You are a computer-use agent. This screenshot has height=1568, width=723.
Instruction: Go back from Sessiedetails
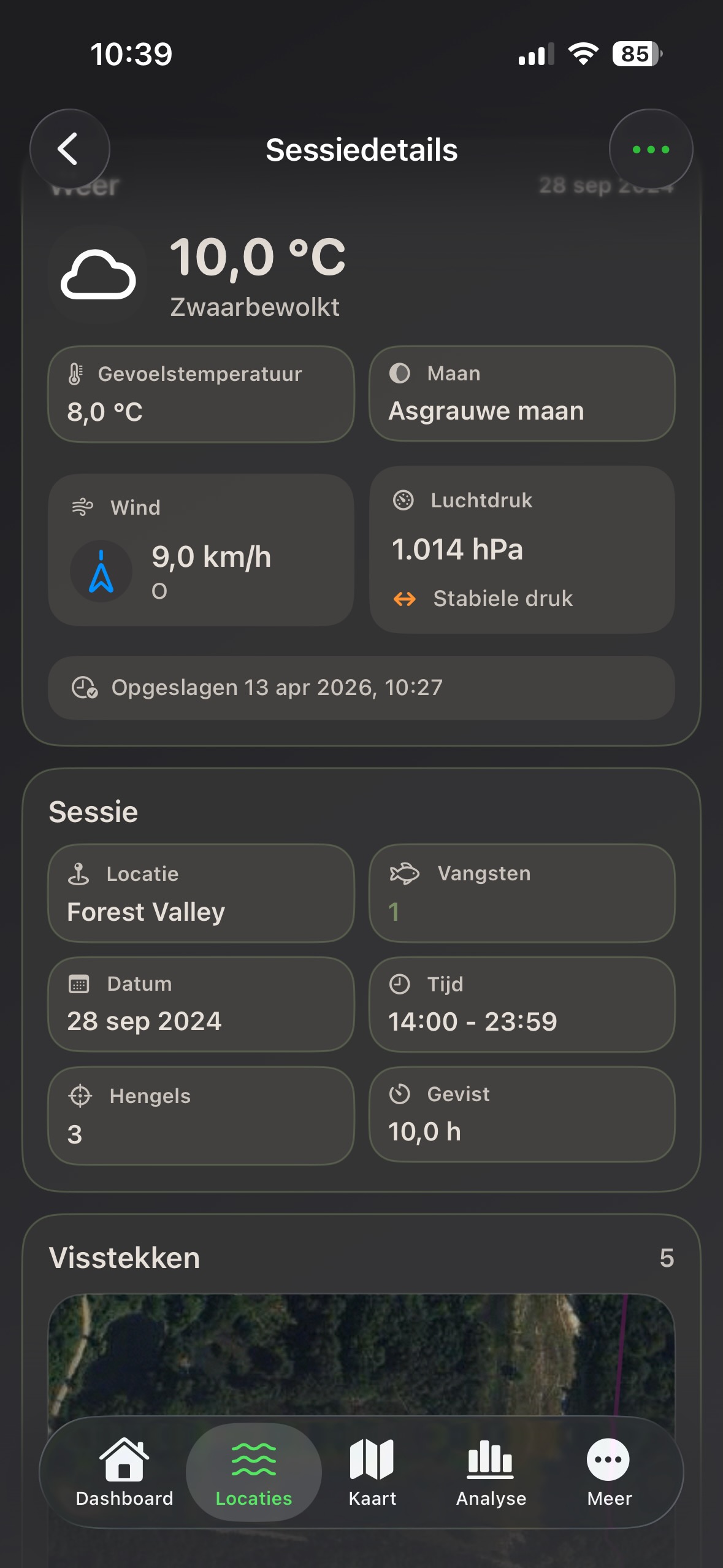(69, 149)
